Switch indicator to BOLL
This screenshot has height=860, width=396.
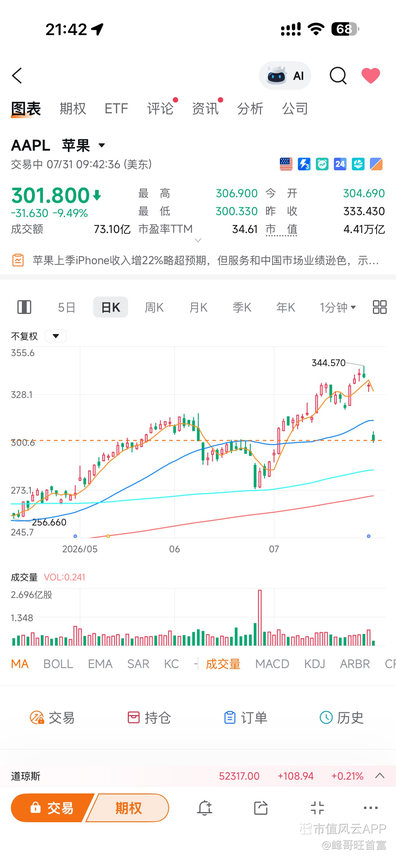coord(58,664)
